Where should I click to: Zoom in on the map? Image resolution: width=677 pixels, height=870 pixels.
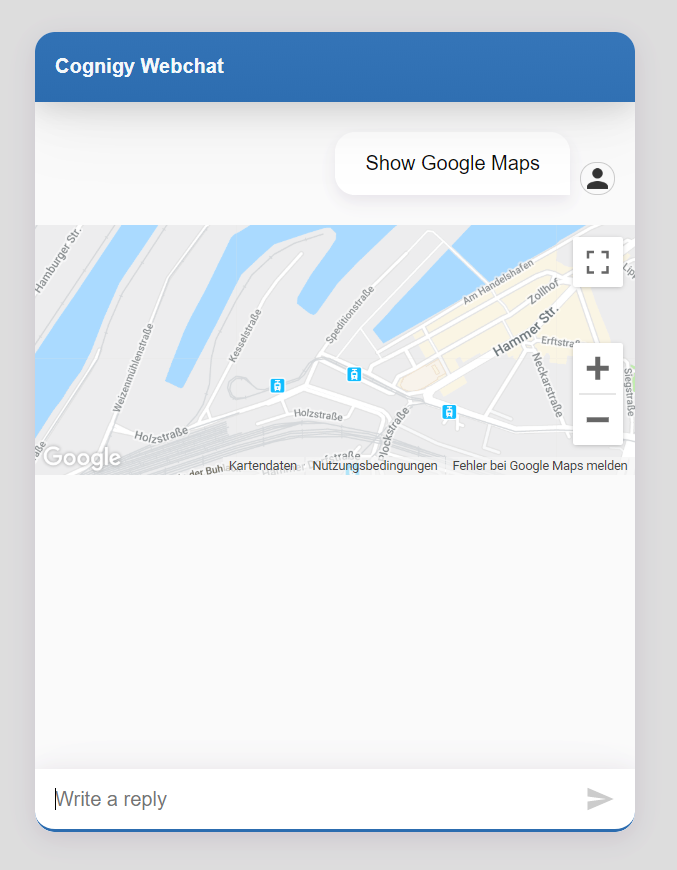[x=597, y=369]
